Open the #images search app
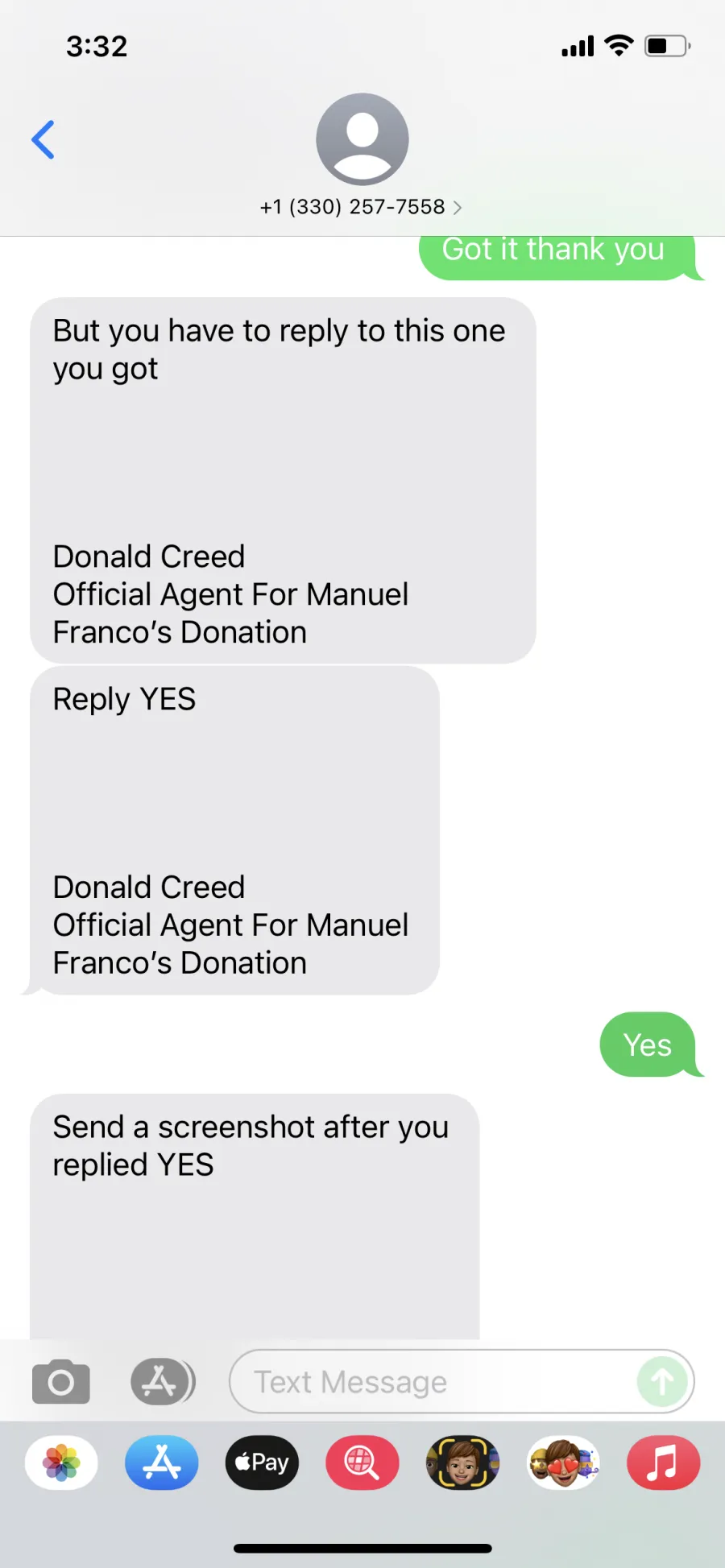This screenshot has height=1568, width=725. (x=362, y=1463)
